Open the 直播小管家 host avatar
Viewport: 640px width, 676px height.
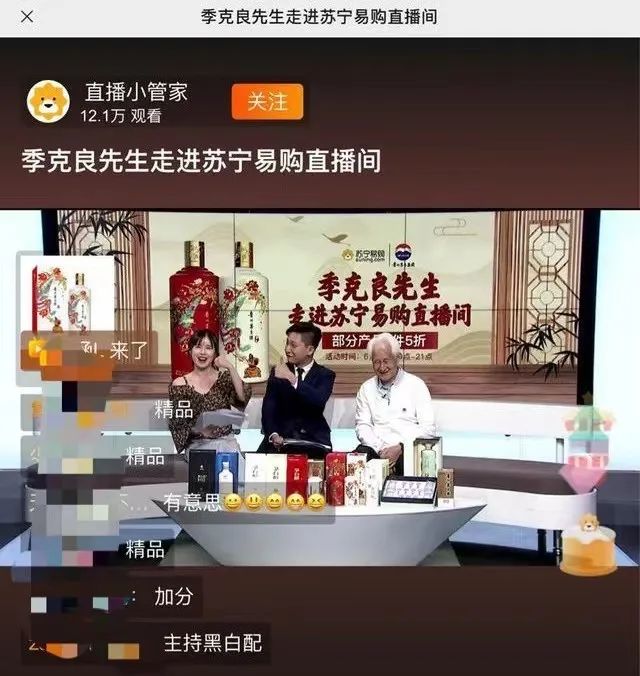click(48, 101)
